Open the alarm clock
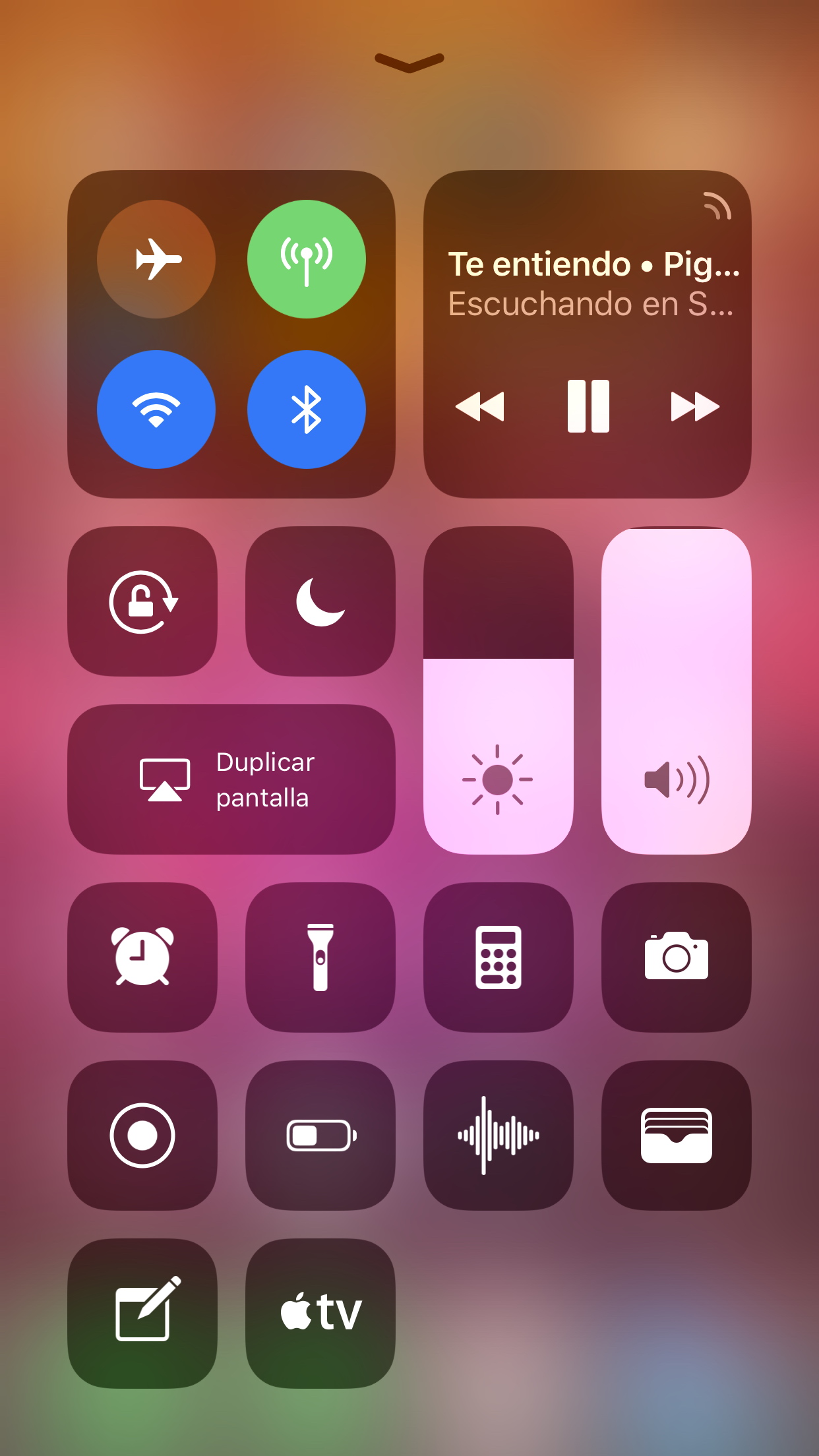Viewport: 819px width, 1456px height. click(142, 957)
